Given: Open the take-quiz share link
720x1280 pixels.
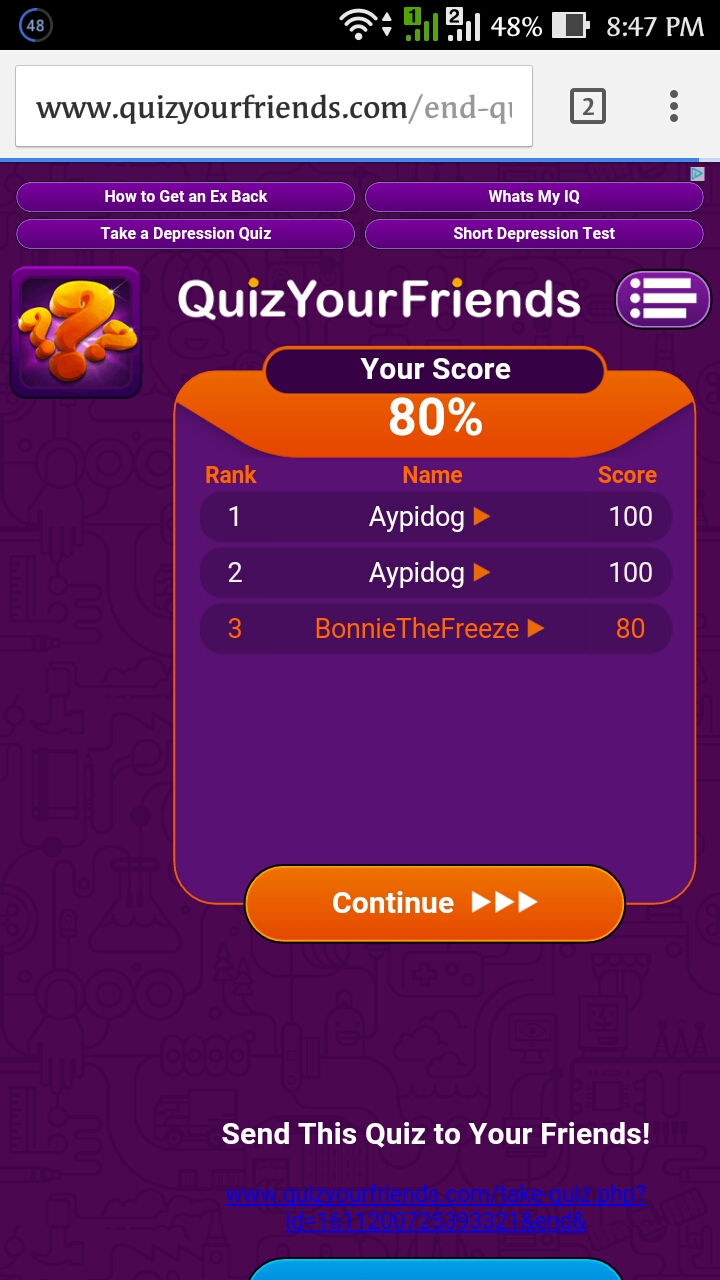Looking at the screenshot, I should point(436,1208).
